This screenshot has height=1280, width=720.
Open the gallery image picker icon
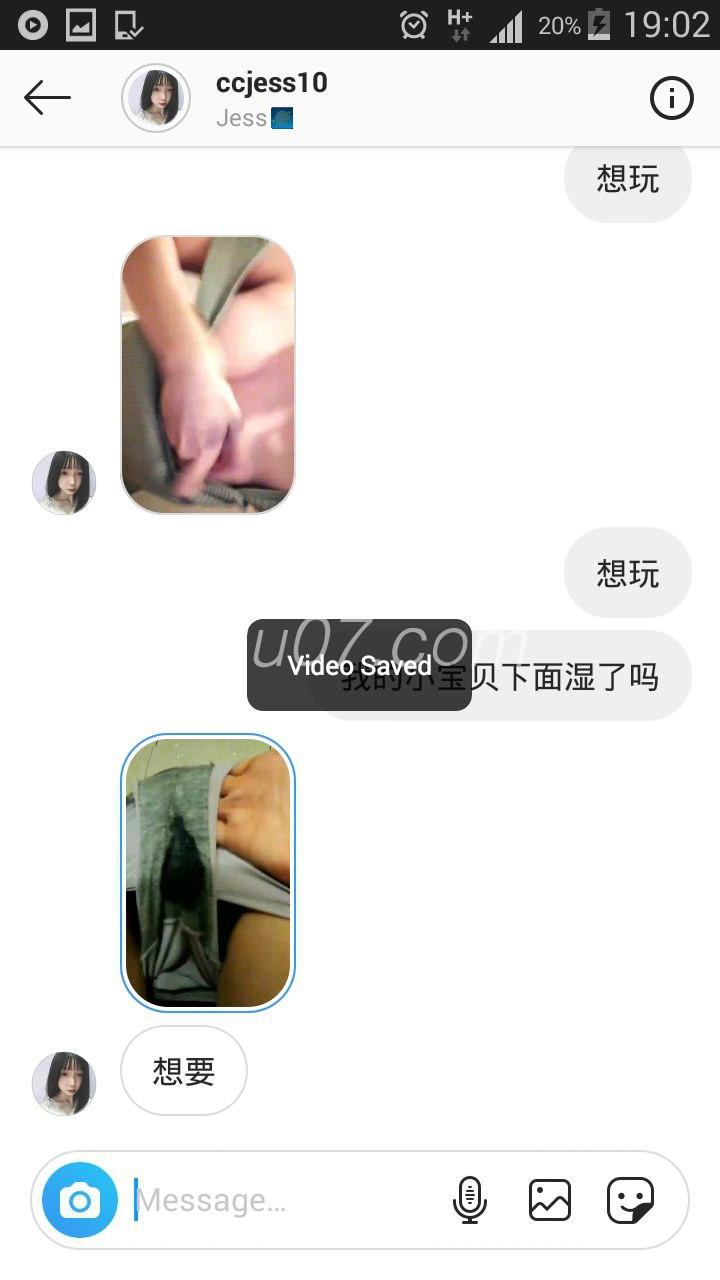coord(550,1200)
